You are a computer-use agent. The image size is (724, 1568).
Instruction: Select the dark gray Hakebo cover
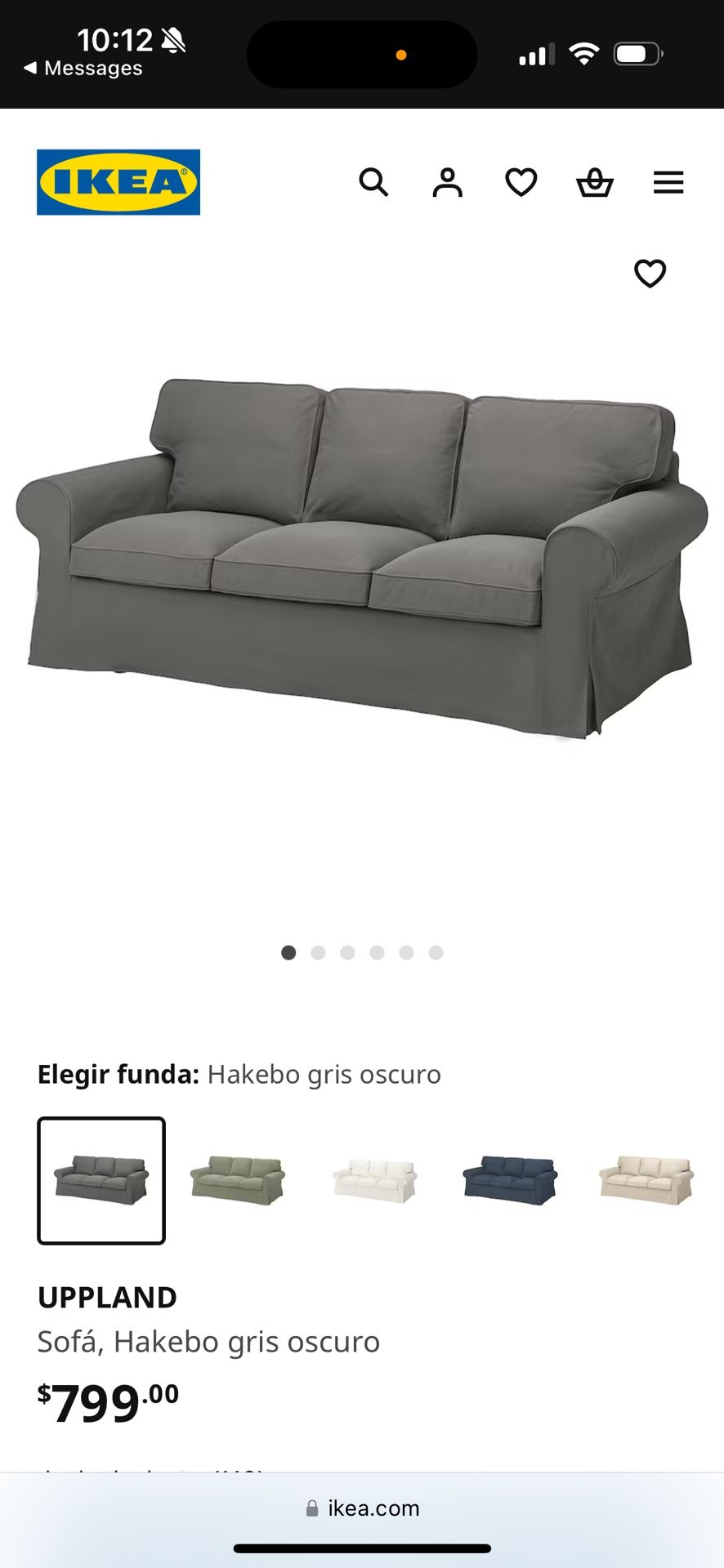101,1180
